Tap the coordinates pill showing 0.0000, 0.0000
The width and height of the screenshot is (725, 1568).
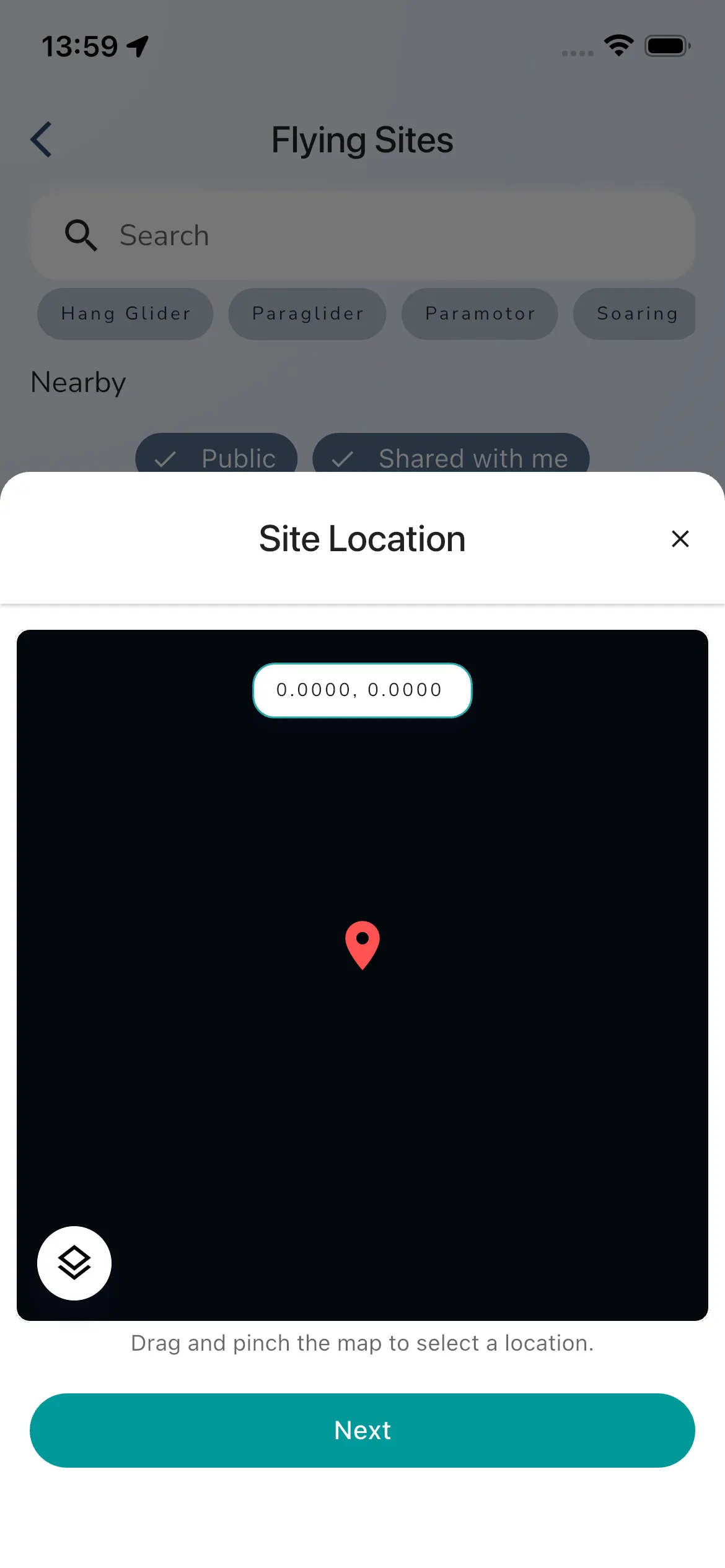362,690
